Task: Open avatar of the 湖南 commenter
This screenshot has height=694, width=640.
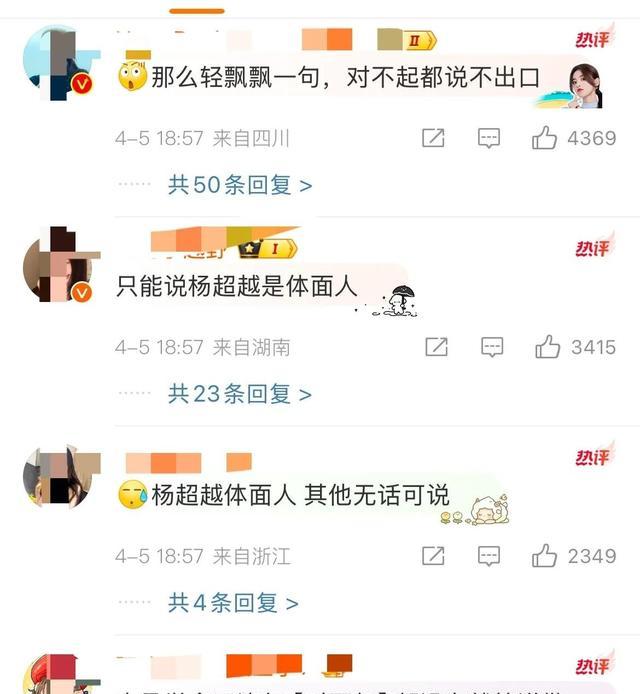Action: click(58, 269)
